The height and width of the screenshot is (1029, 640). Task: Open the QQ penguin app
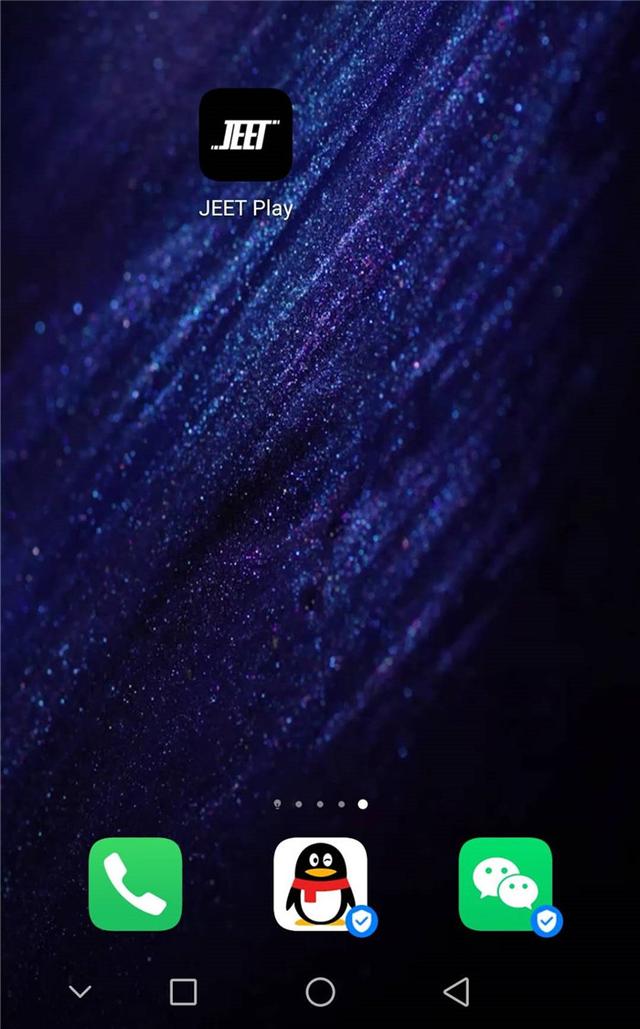pyautogui.click(x=320, y=884)
